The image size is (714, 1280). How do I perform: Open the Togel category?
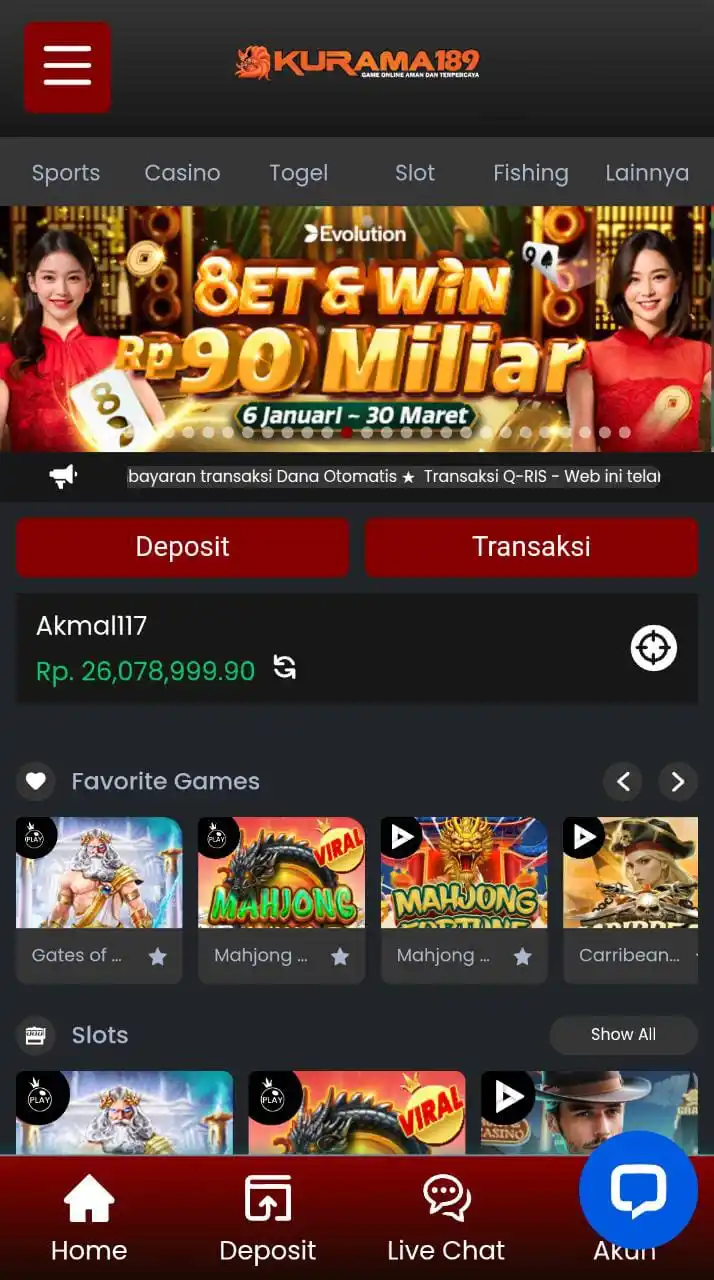pyautogui.click(x=298, y=173)
